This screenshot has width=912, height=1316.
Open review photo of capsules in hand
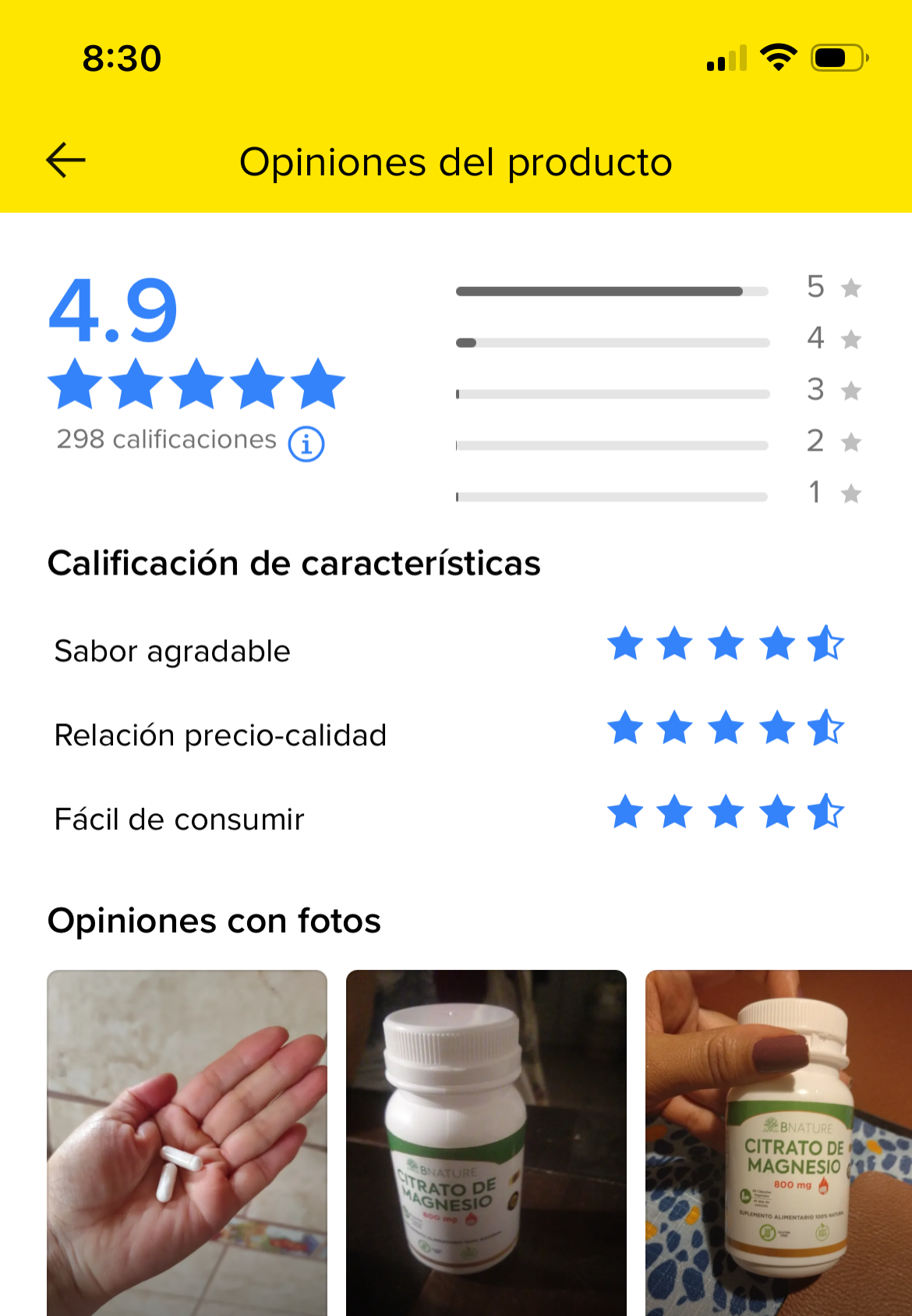(187, 1142)
